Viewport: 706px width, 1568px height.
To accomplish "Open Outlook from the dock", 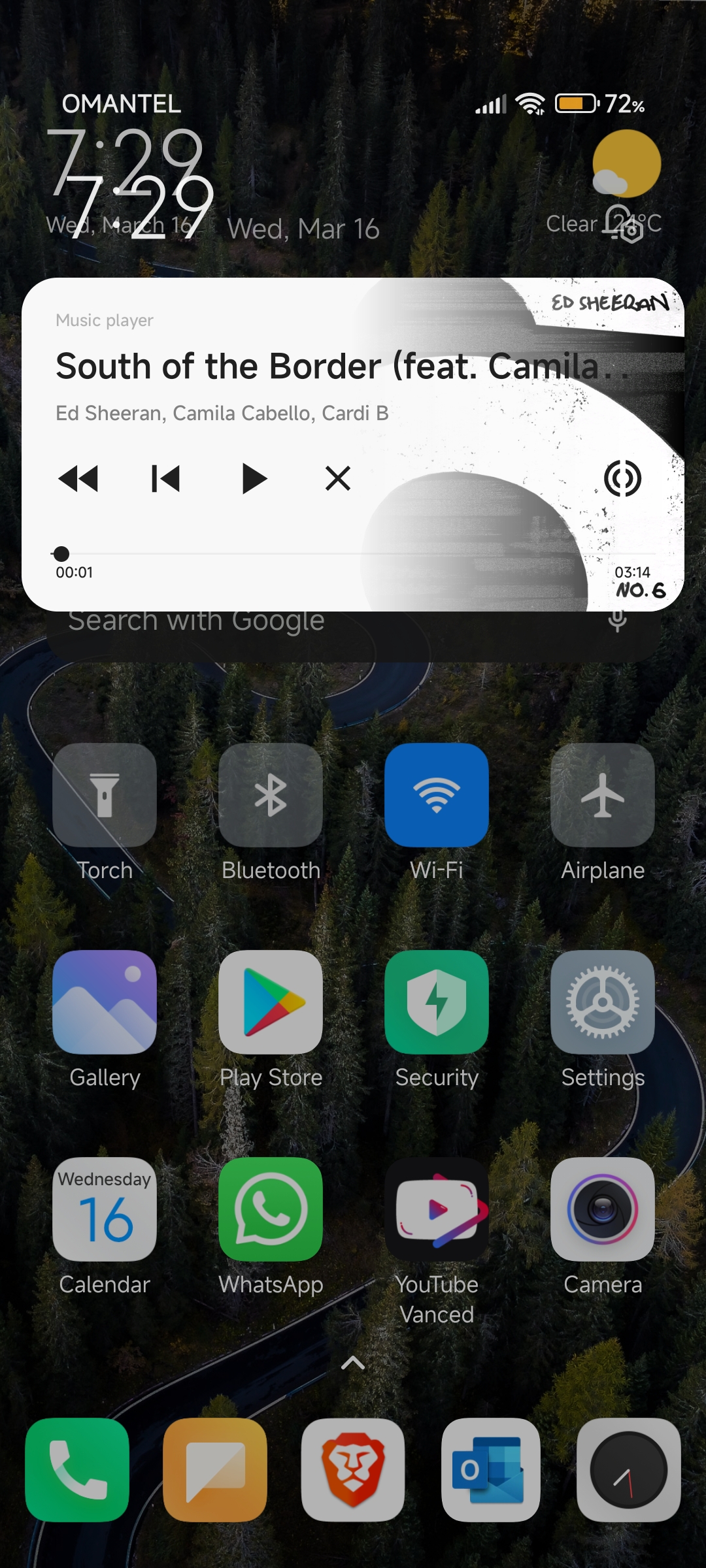I will [x=491, y=1470].
